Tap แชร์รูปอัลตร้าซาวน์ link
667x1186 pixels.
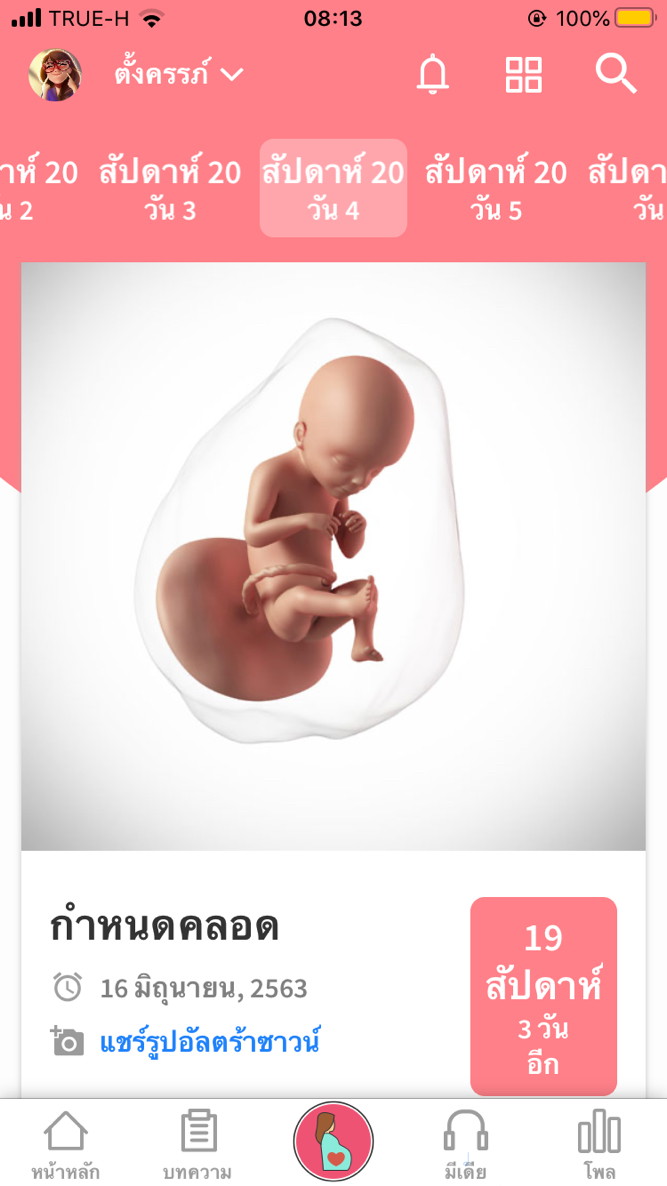(209, 1043)
